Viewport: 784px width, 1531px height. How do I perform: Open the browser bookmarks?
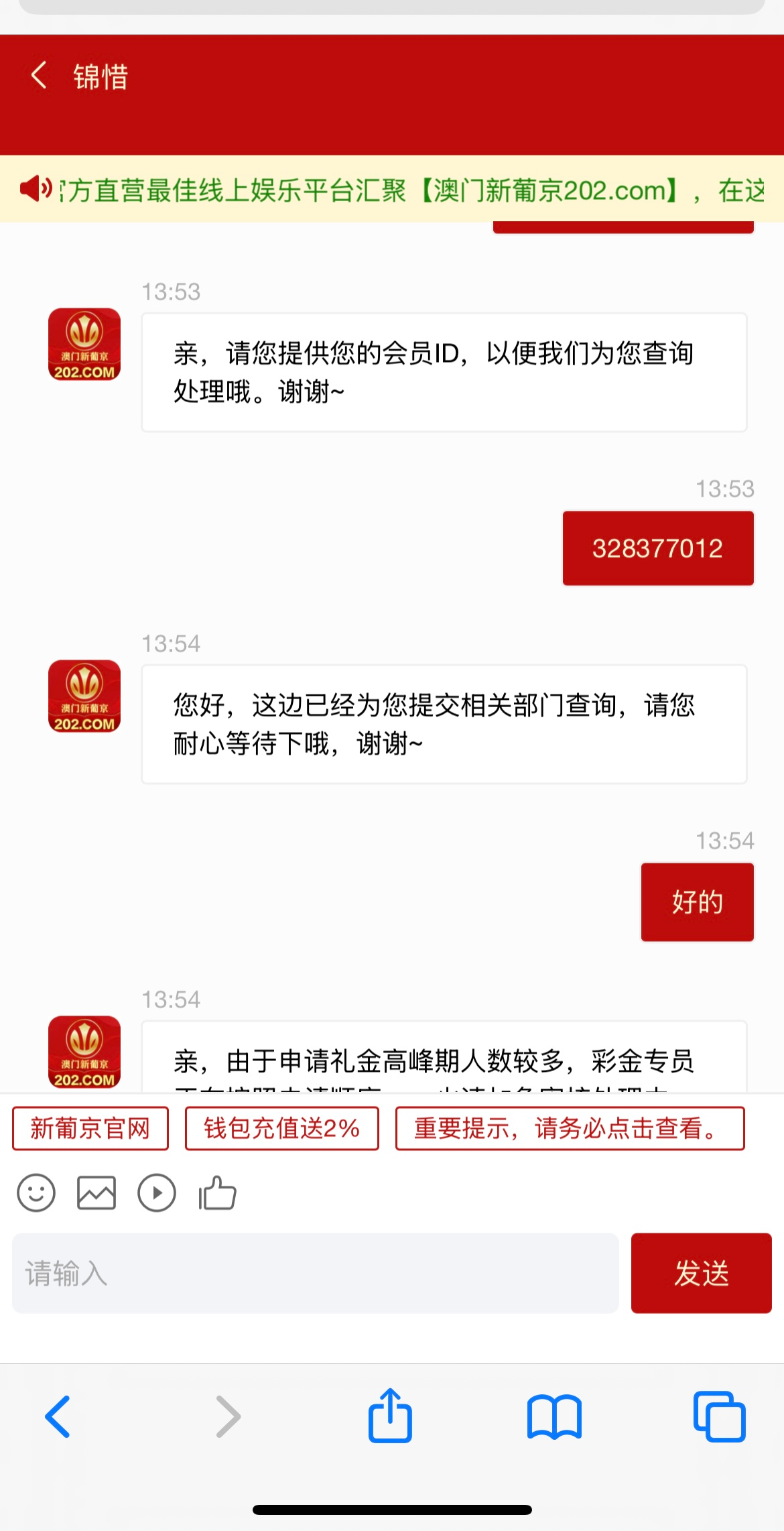[554, 1416]
